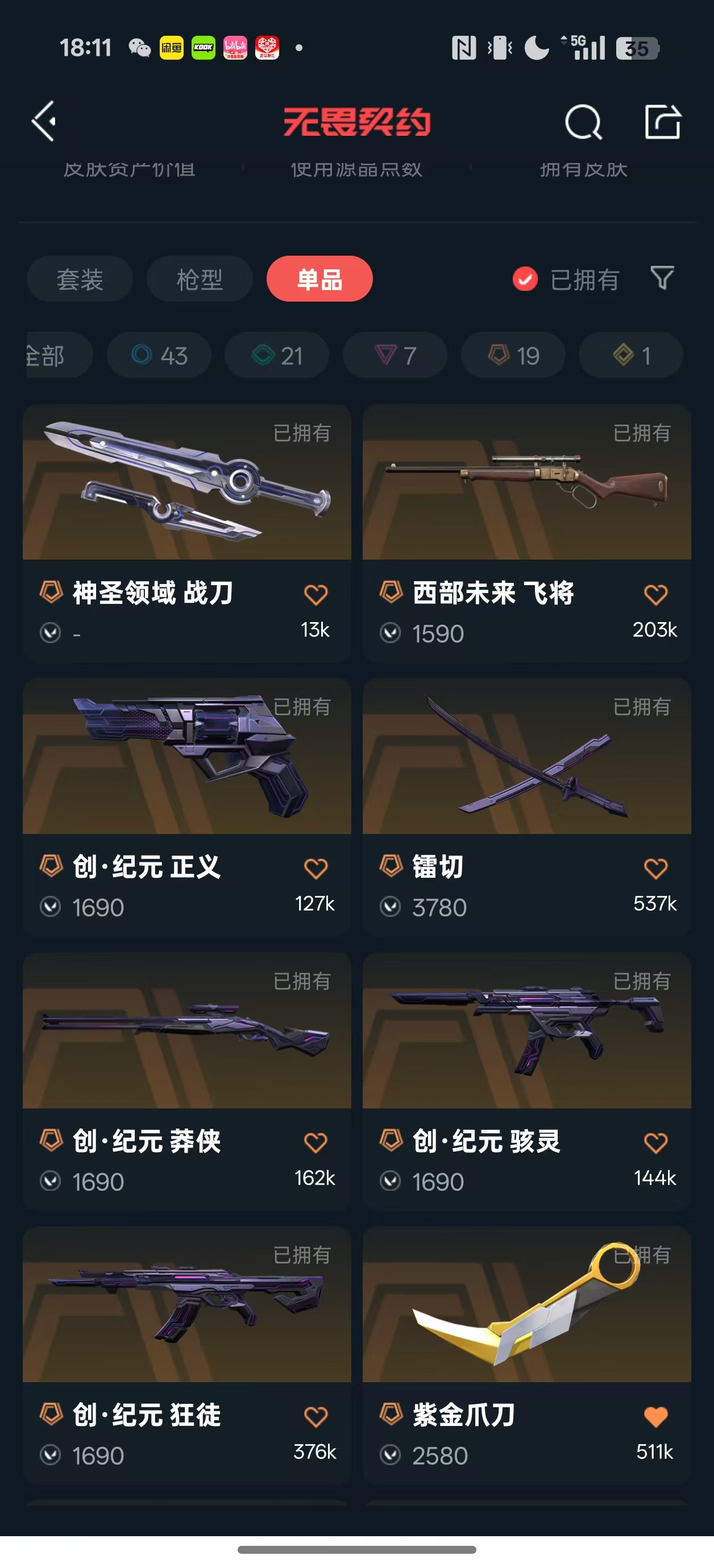The height and width of the screenshot is (1568, 714).
Task: Switch to the 枪型 tab
Action: tap(199, 280)
